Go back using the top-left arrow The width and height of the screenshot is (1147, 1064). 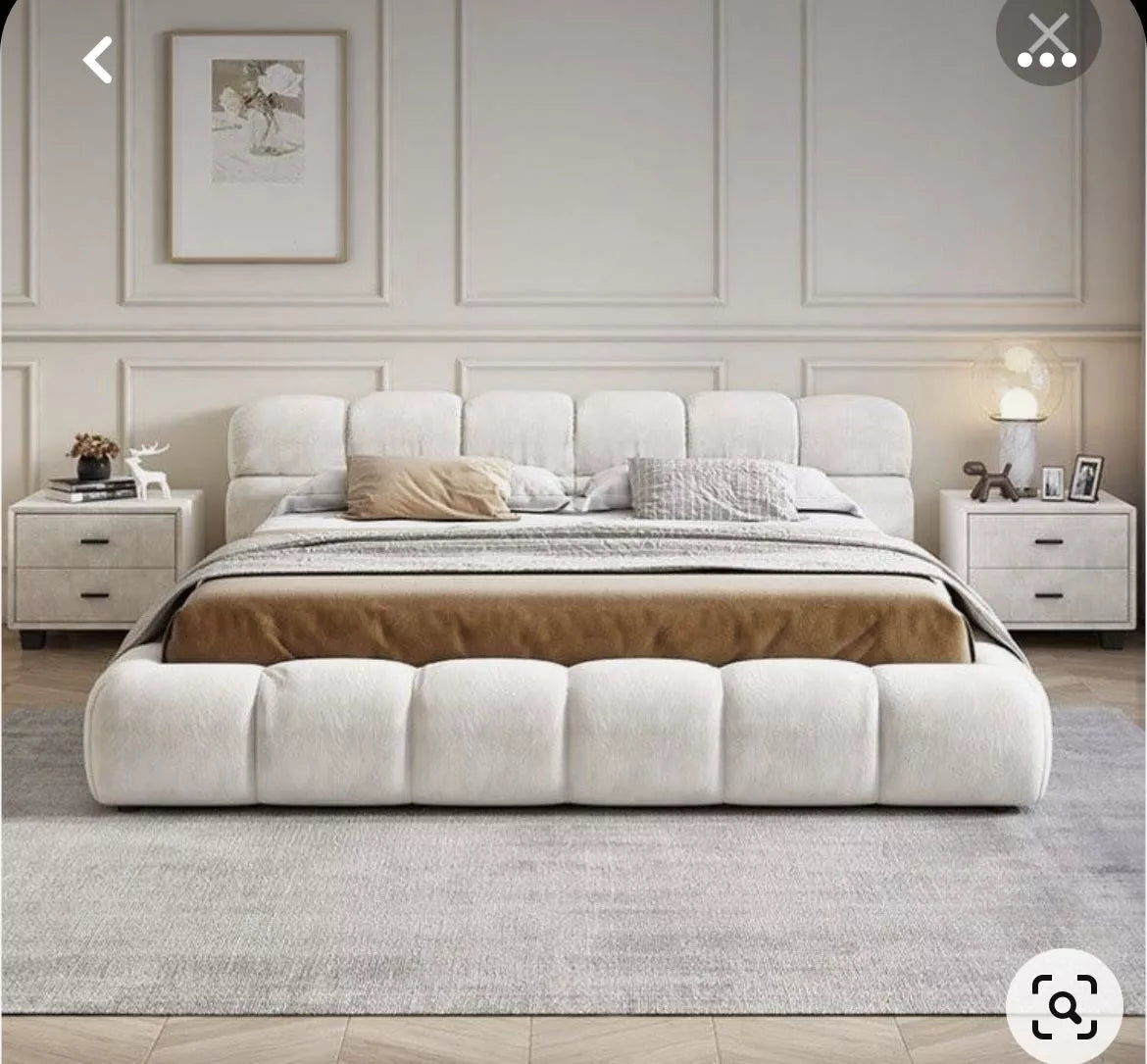[x=98, y=60]
